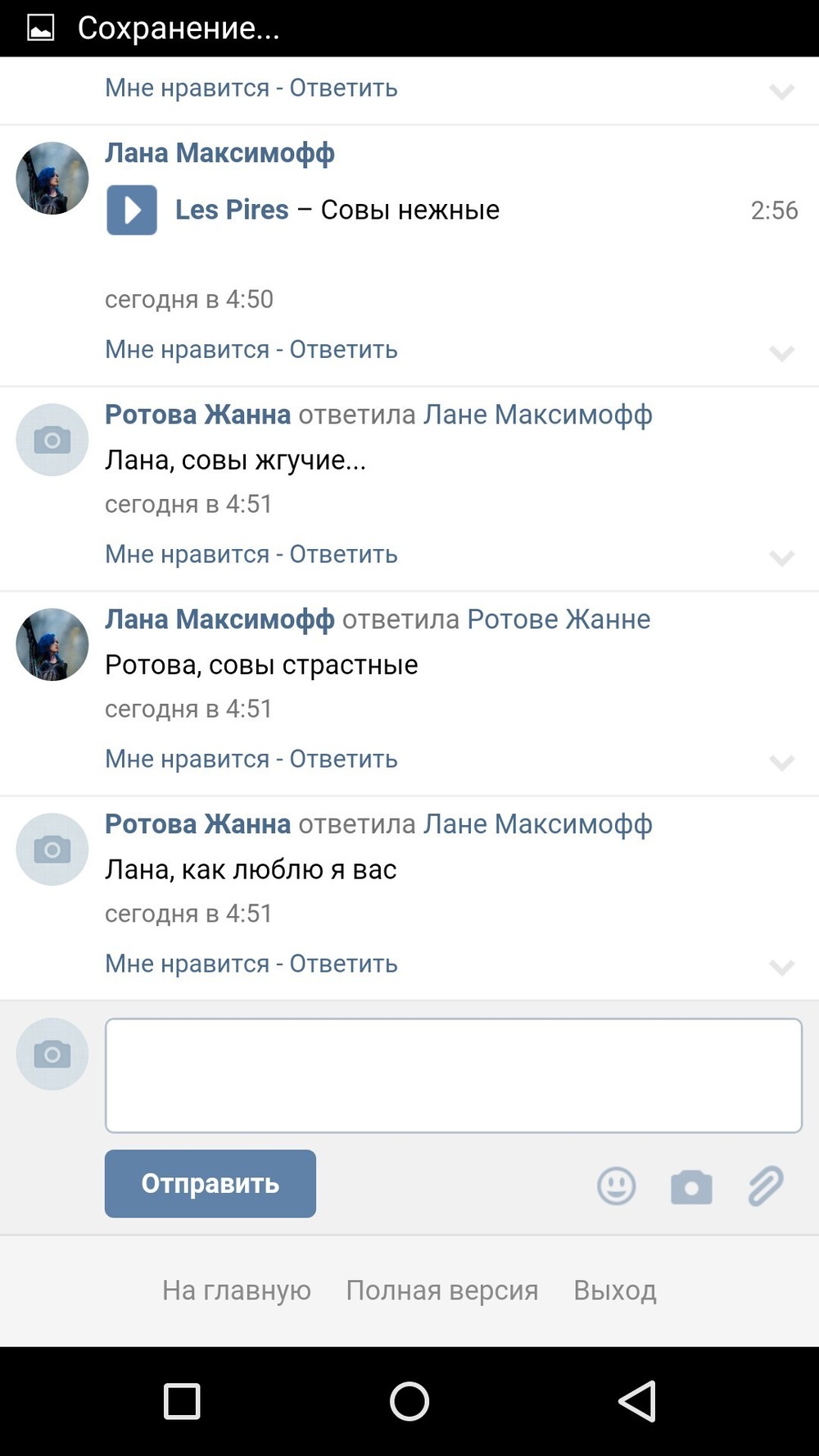
Task: Go back with the system back button
Action: coord(637,1400)
